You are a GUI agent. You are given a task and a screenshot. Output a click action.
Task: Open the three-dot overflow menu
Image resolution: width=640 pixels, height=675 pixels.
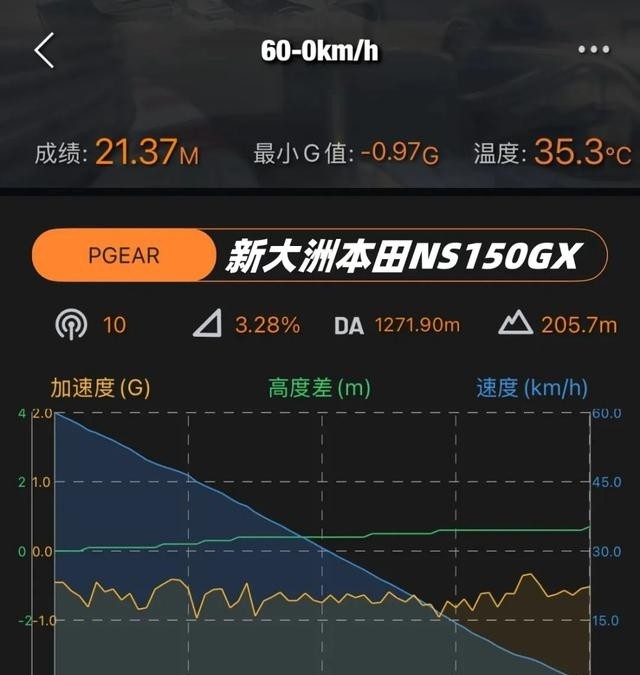(593, 50)
